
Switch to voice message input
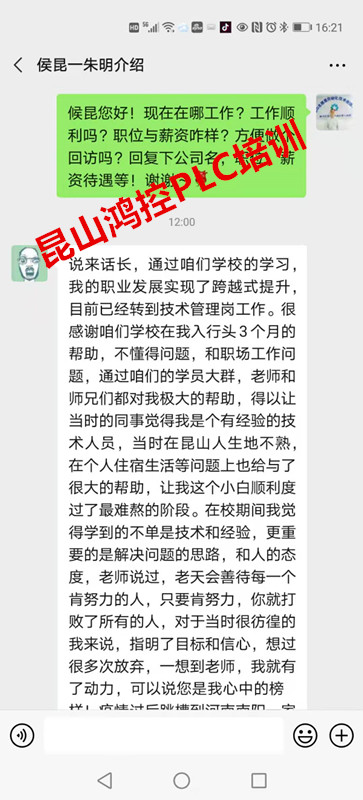22,735
